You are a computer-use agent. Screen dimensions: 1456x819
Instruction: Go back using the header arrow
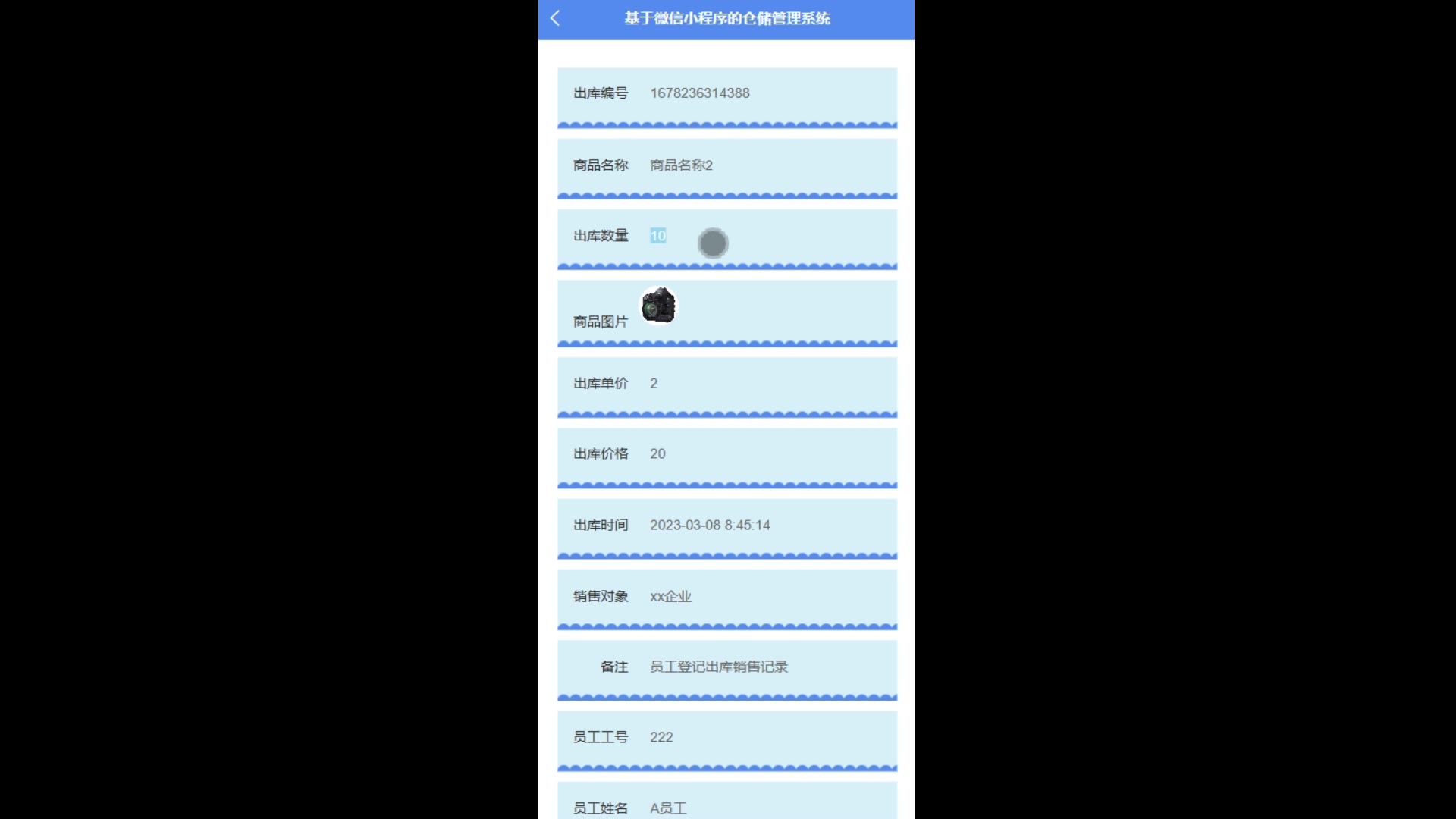(555, 18)
